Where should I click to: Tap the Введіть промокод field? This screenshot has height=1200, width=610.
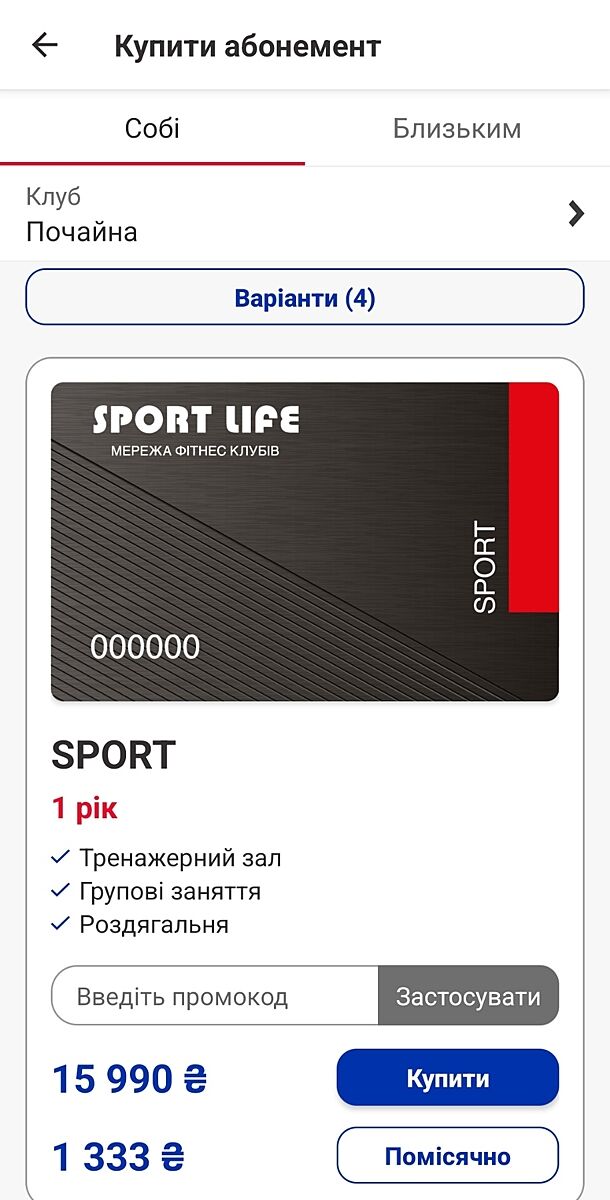click(x=215, y=996)
